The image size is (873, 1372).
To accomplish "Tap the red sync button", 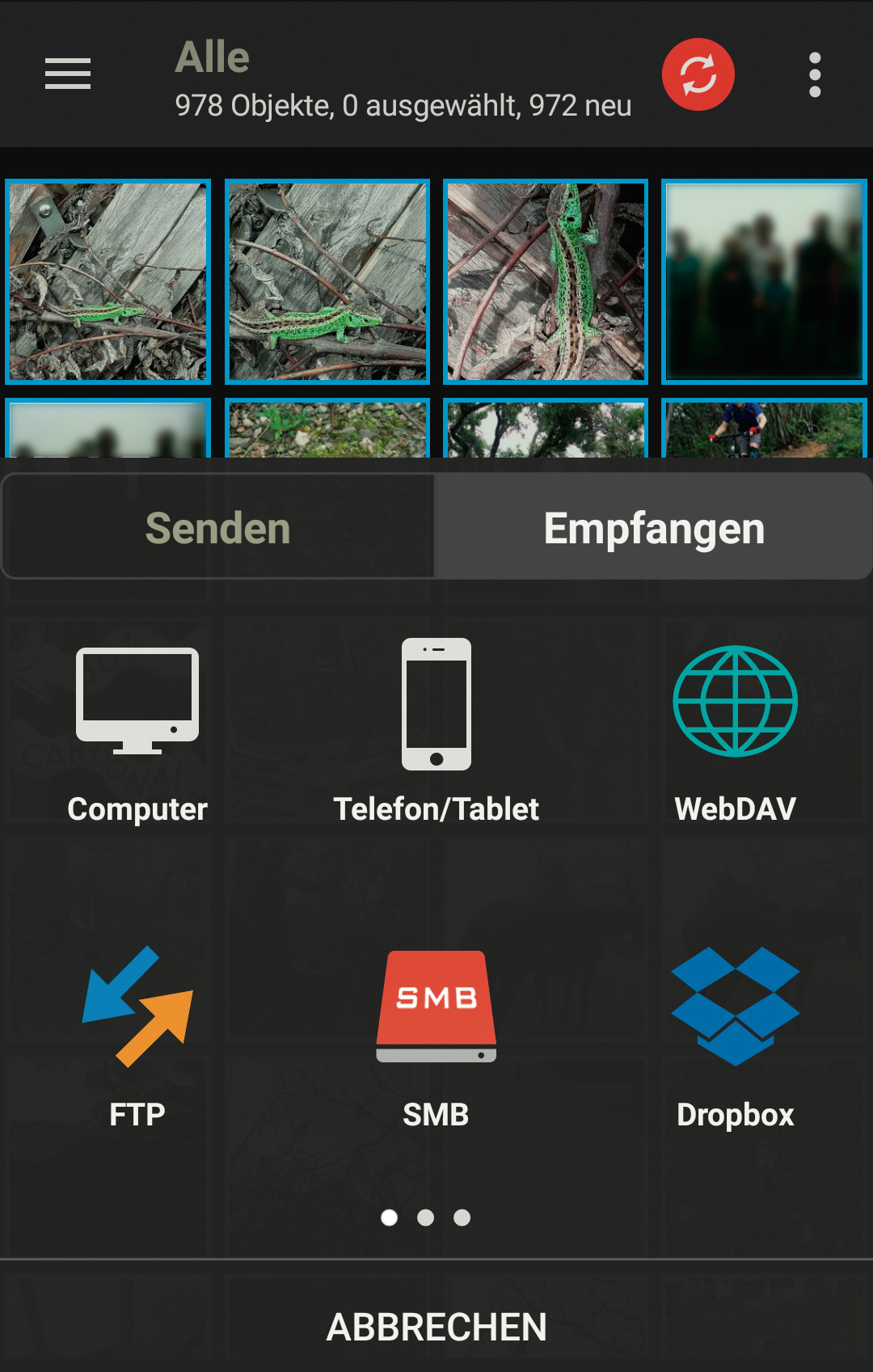I will (x=698, y=74).
